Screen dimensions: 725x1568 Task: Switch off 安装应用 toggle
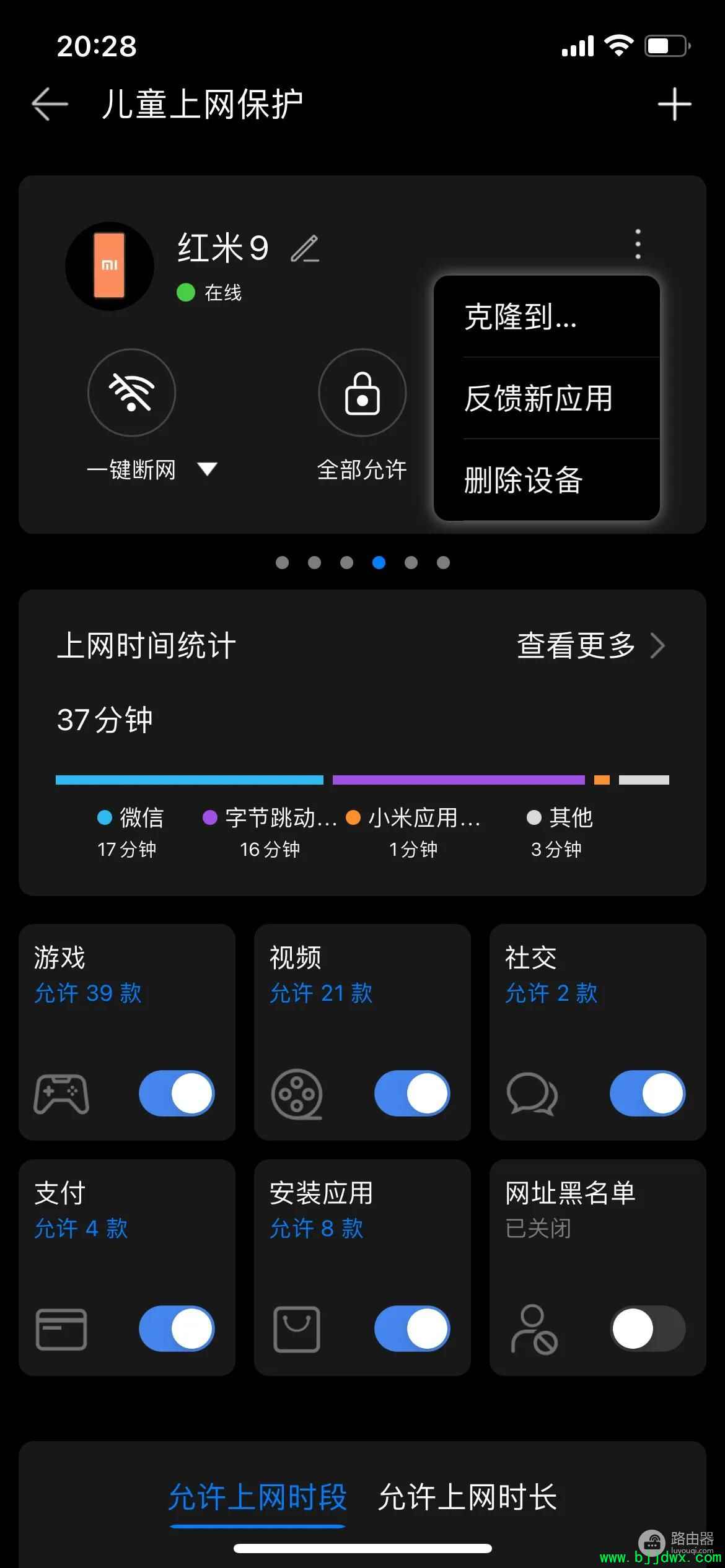pos(412,1328)
